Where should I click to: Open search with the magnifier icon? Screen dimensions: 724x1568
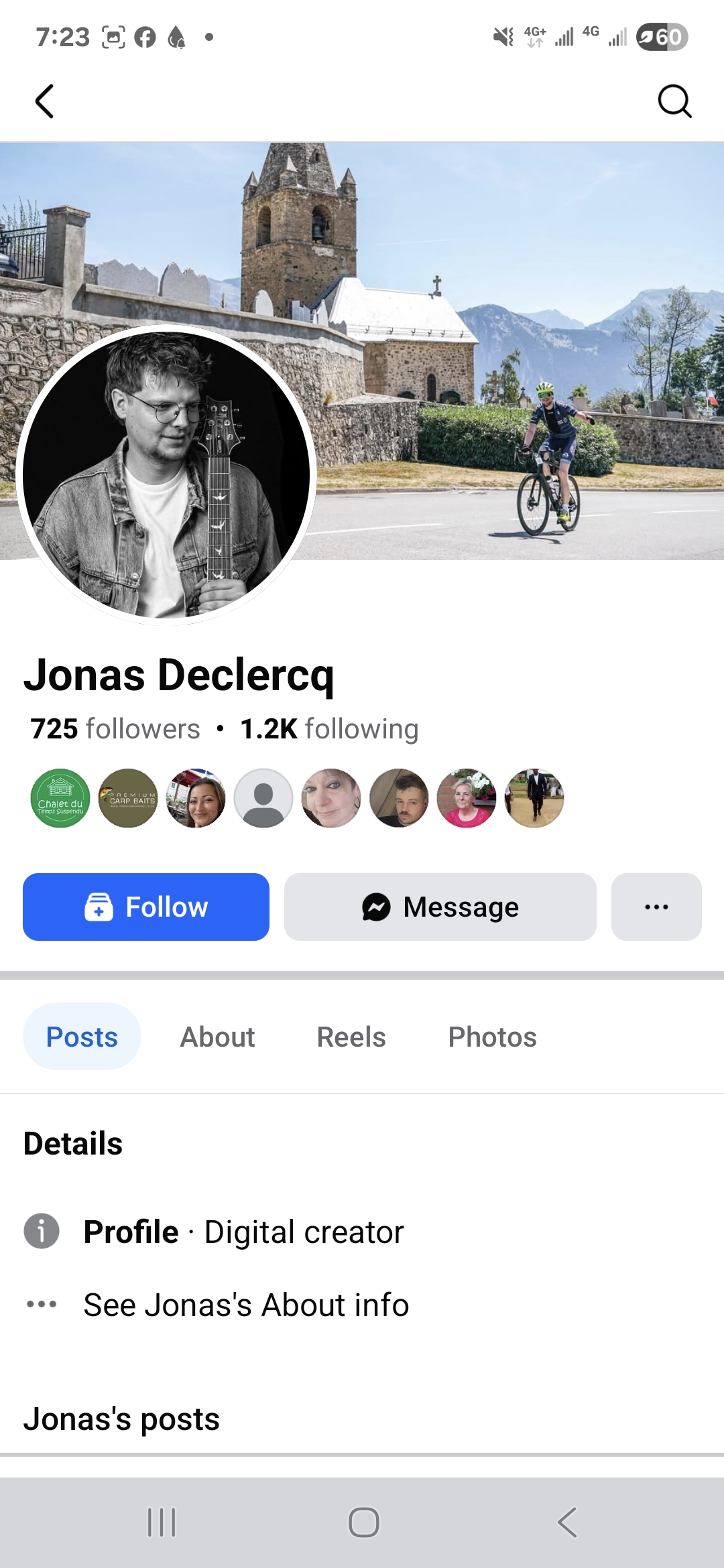pos(674,102)
